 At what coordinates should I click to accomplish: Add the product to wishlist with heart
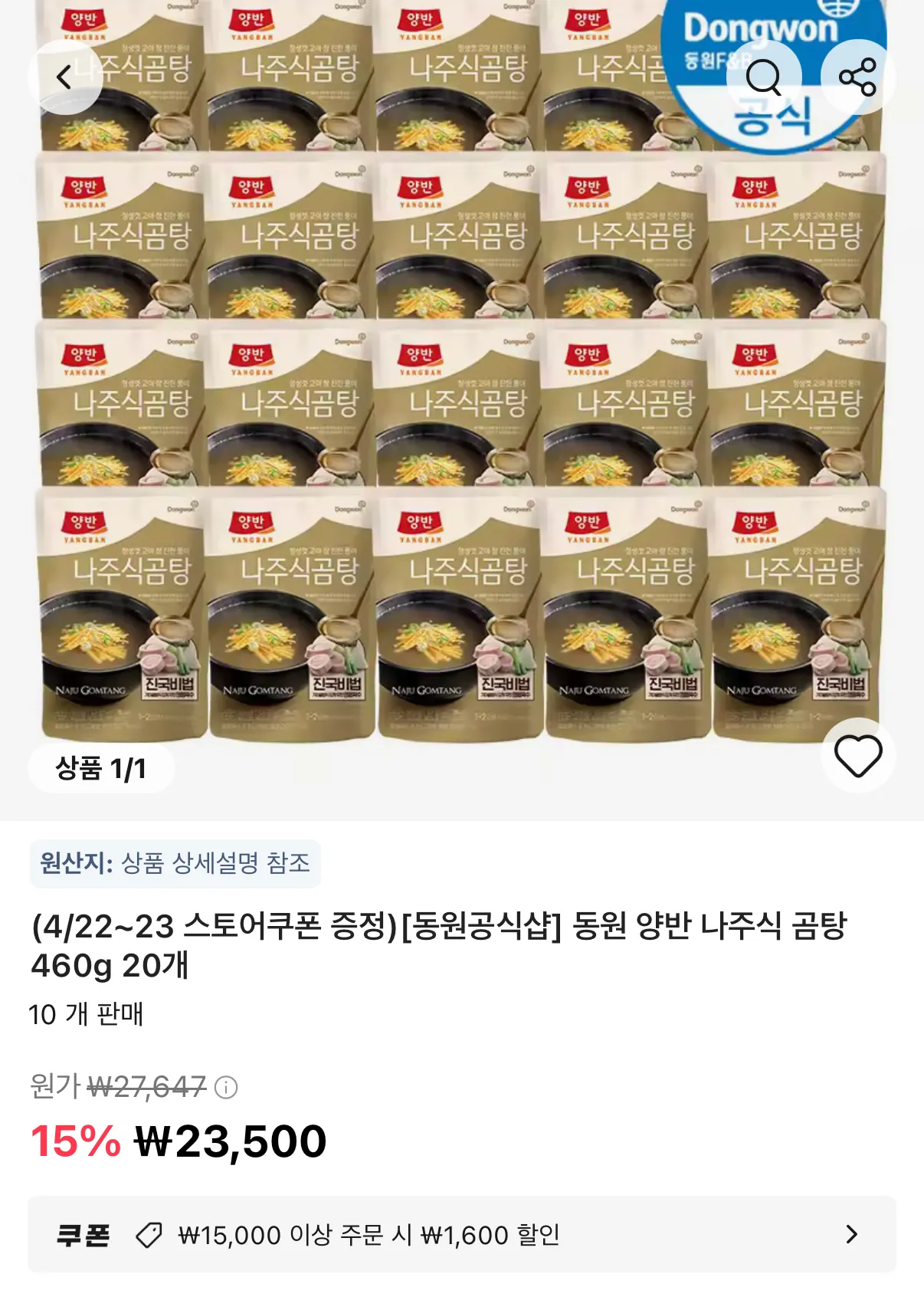857,756
